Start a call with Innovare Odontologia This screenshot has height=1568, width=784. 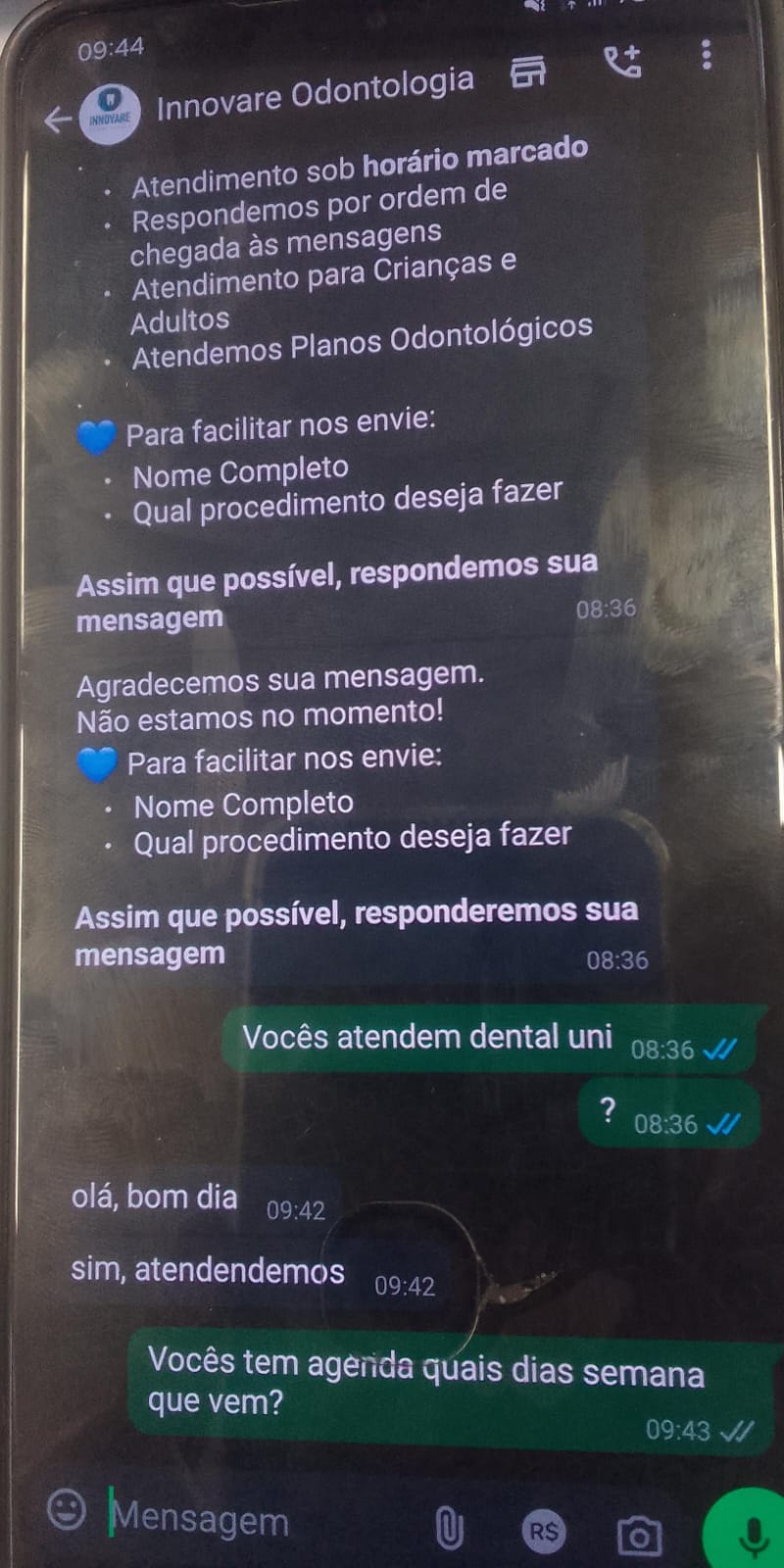coord(621,62)
